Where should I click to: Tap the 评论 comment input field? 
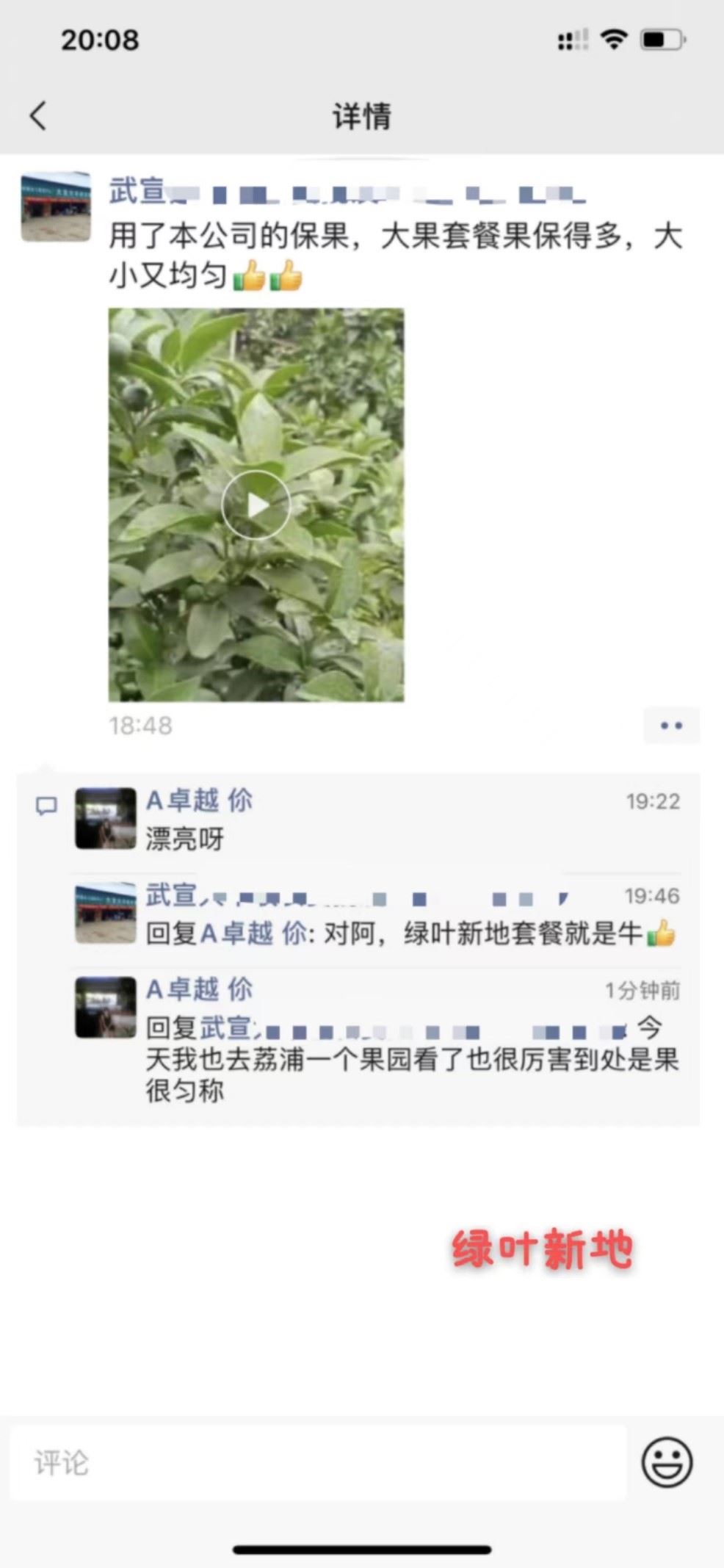coord(317,1462)
